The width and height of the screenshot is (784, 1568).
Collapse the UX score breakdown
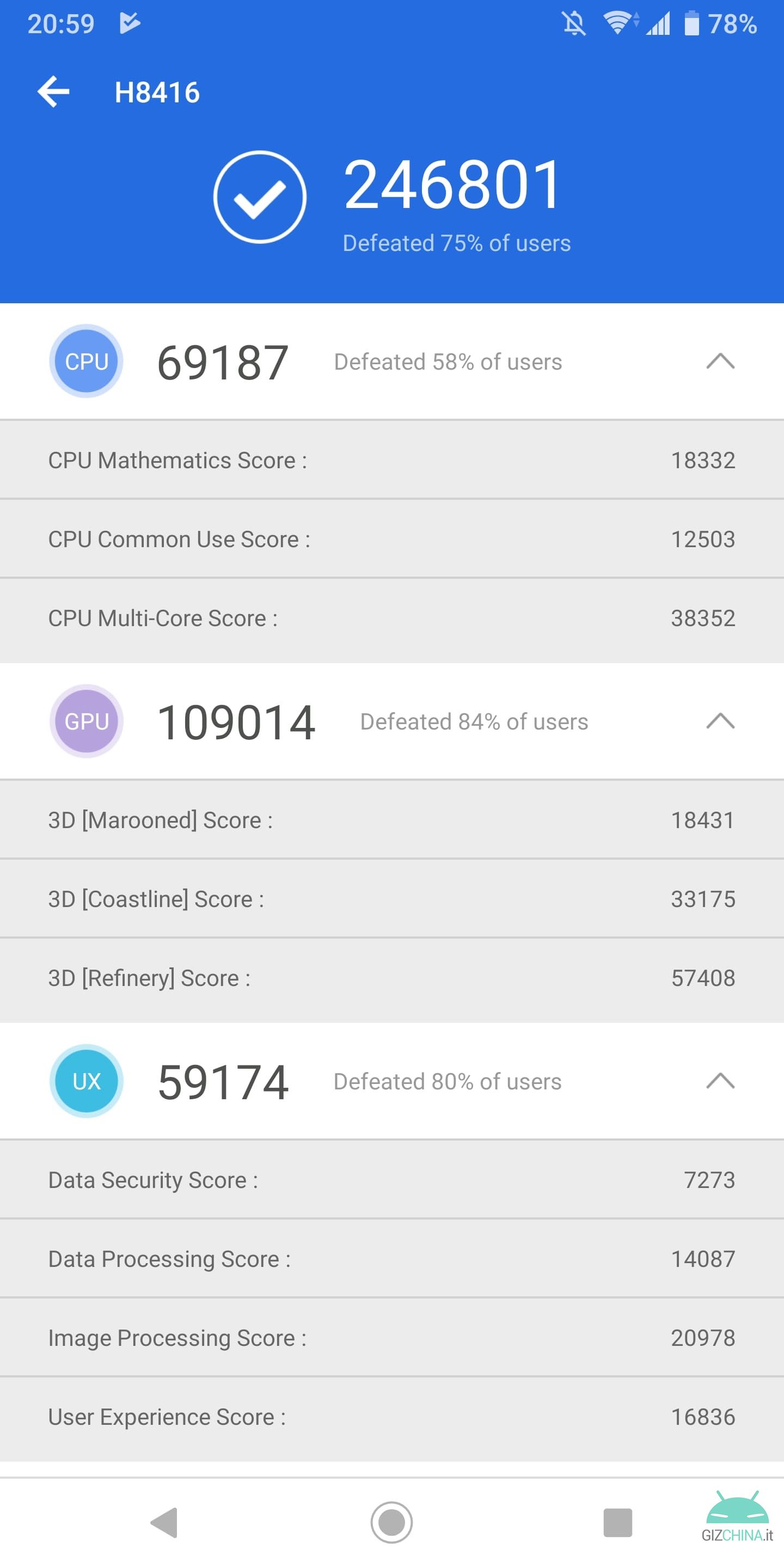(720, 1080)
